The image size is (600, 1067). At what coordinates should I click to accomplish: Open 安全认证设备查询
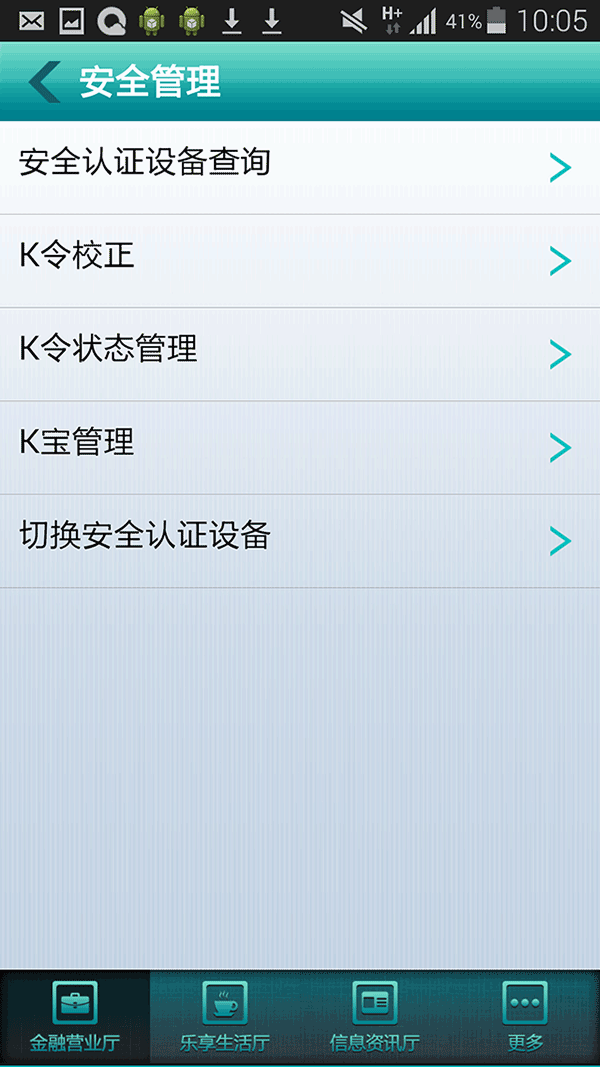(x=300, y=167)
